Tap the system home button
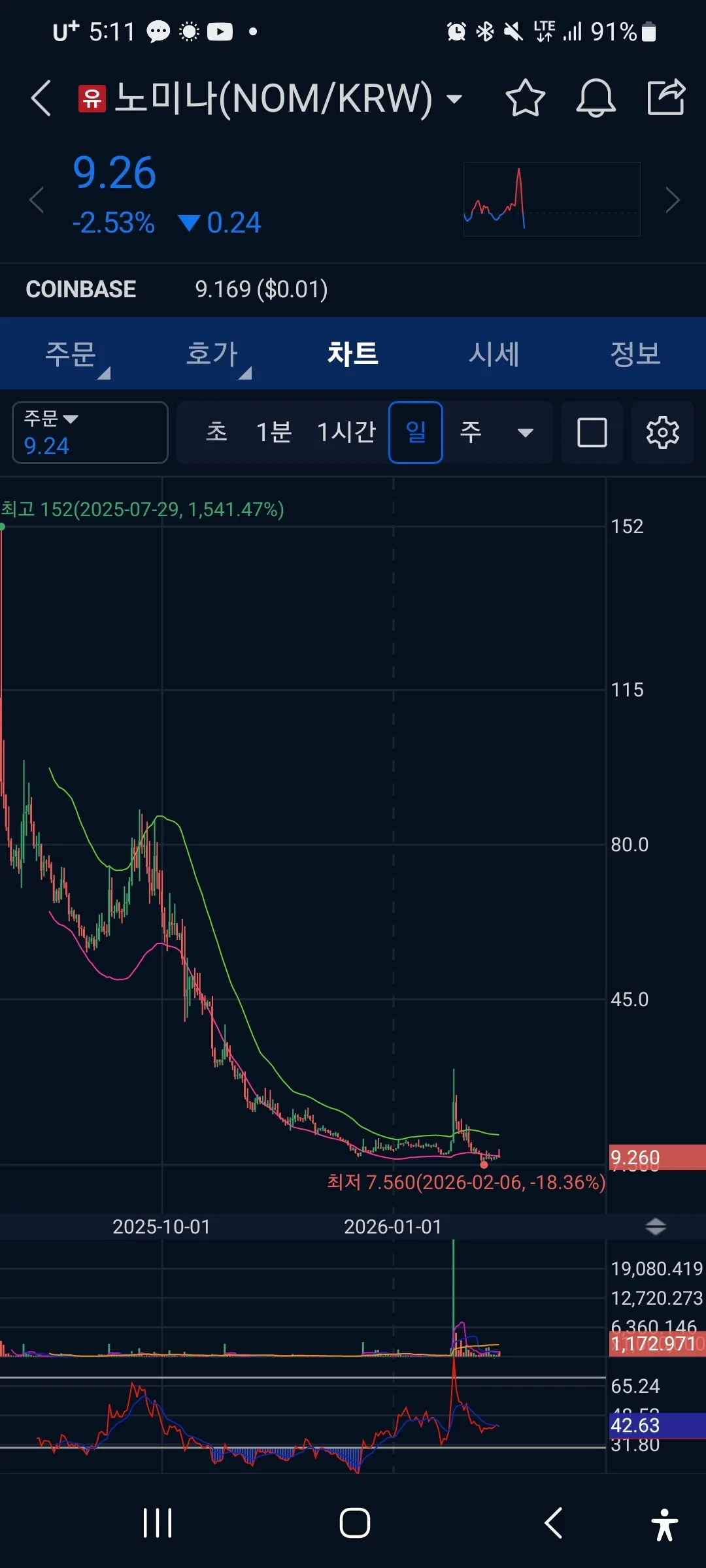Image resolution: width=706 pixels, height=1568 pixels. (x=354, y=1524)
